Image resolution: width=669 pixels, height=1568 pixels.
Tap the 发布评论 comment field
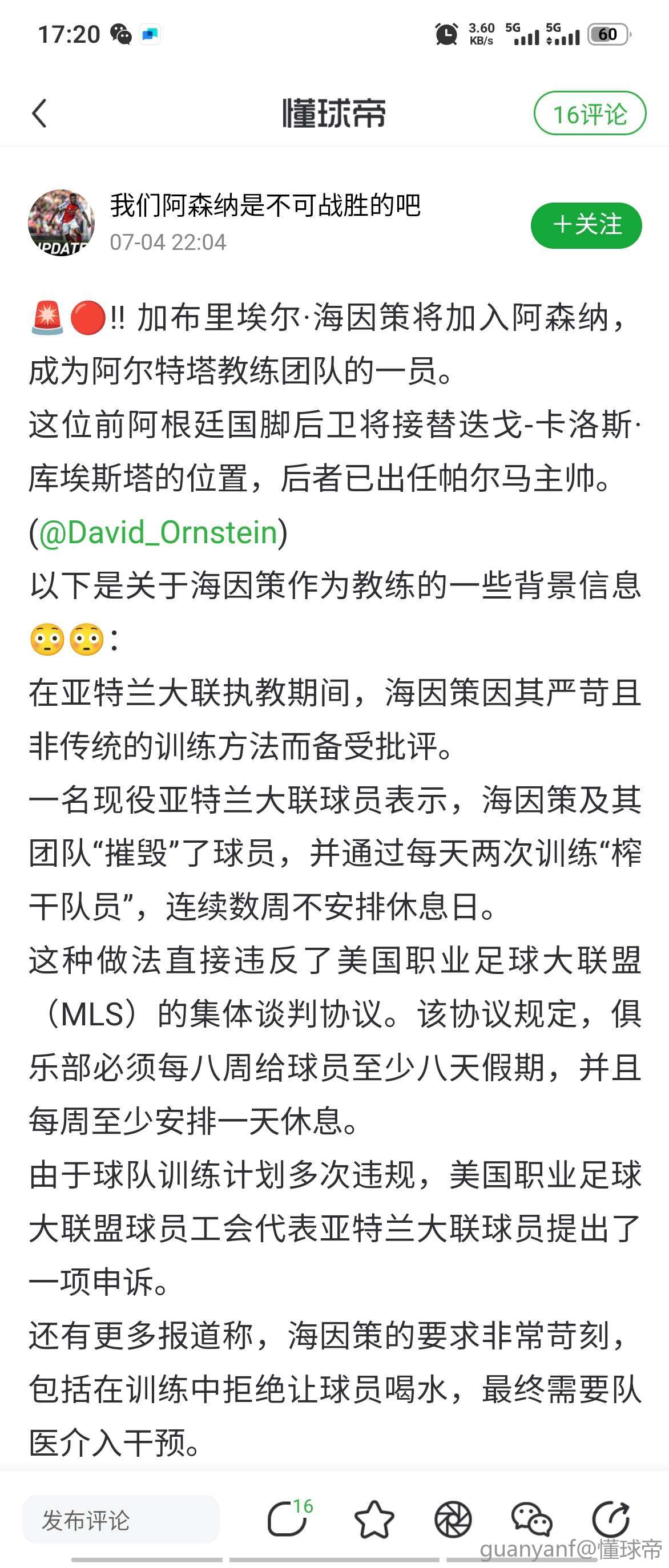[x=121, y=1520]
